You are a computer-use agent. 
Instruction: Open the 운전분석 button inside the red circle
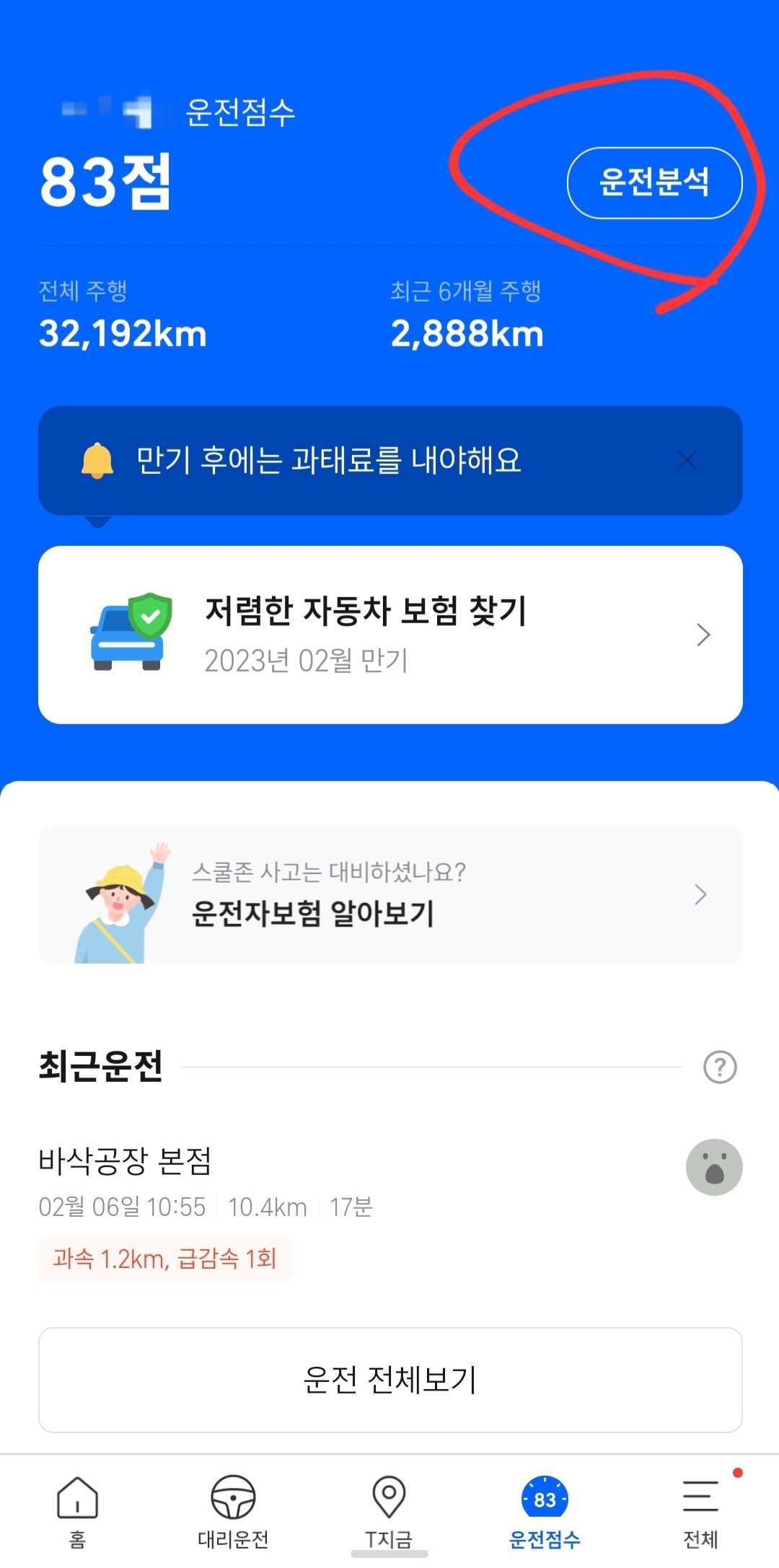click(653, 183)
